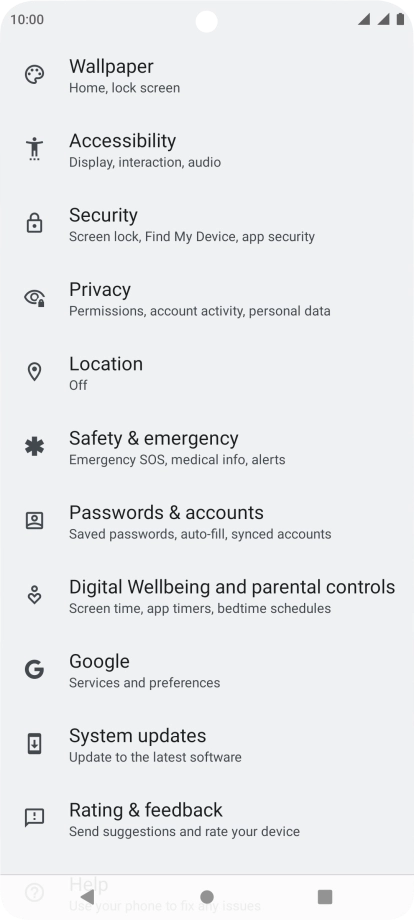The height and width of the screenshot is (920, 414).
Task: Show recent apps
Action: [x=325, y=897]
